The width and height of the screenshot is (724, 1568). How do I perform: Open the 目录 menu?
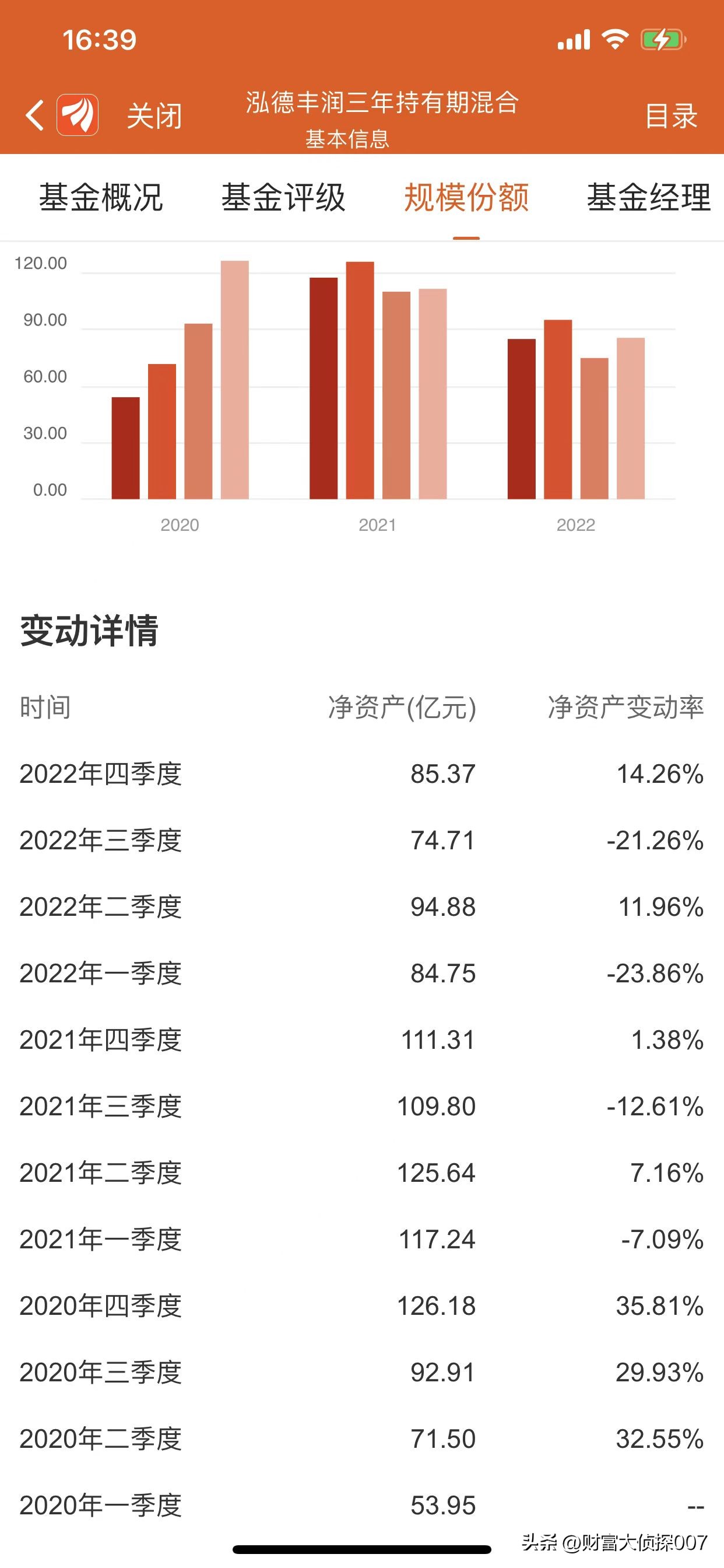(x=671, y=116)
